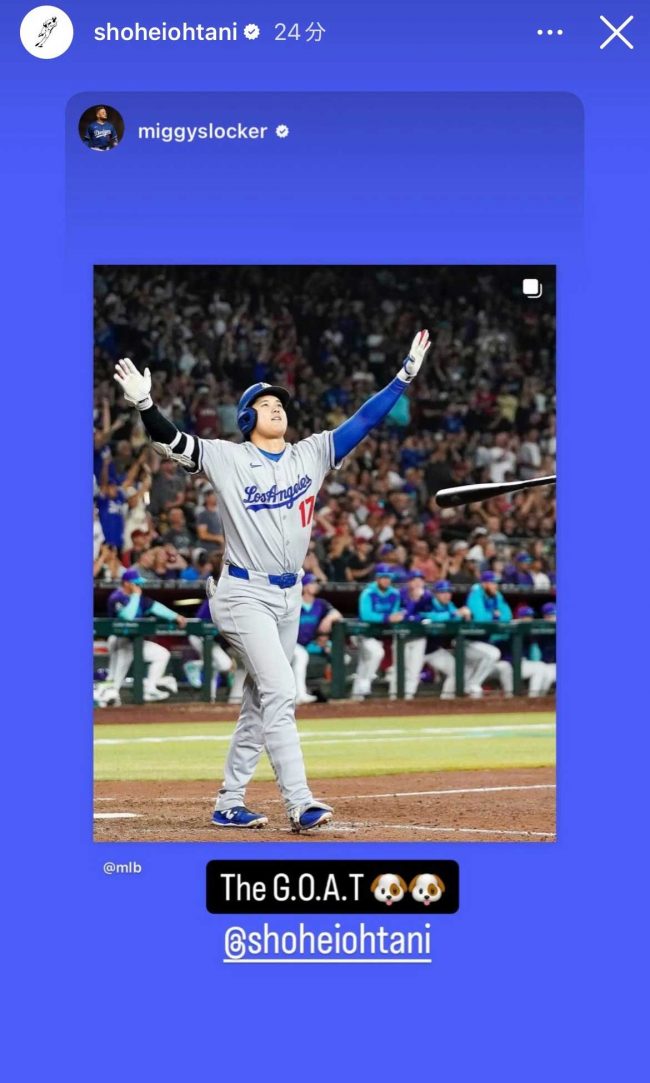Open the three-dot story options menu
The image size is (650, 1083).
coord(550,32)
